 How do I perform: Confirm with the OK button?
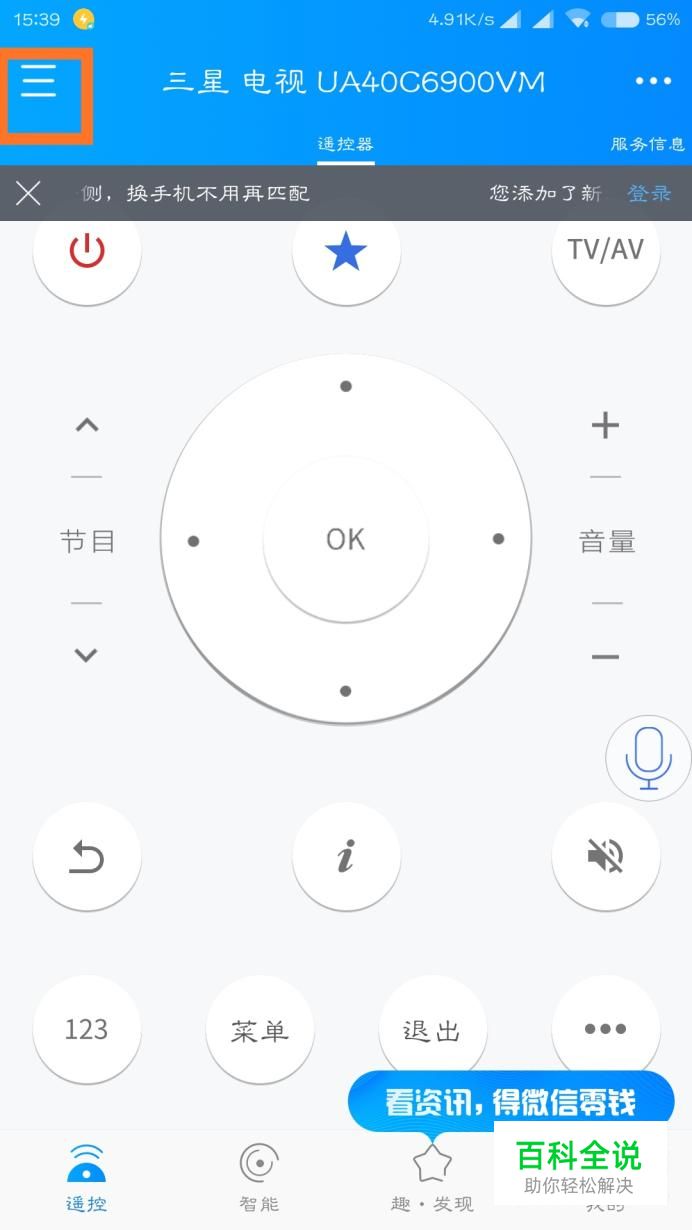click(x=346, y=540)
